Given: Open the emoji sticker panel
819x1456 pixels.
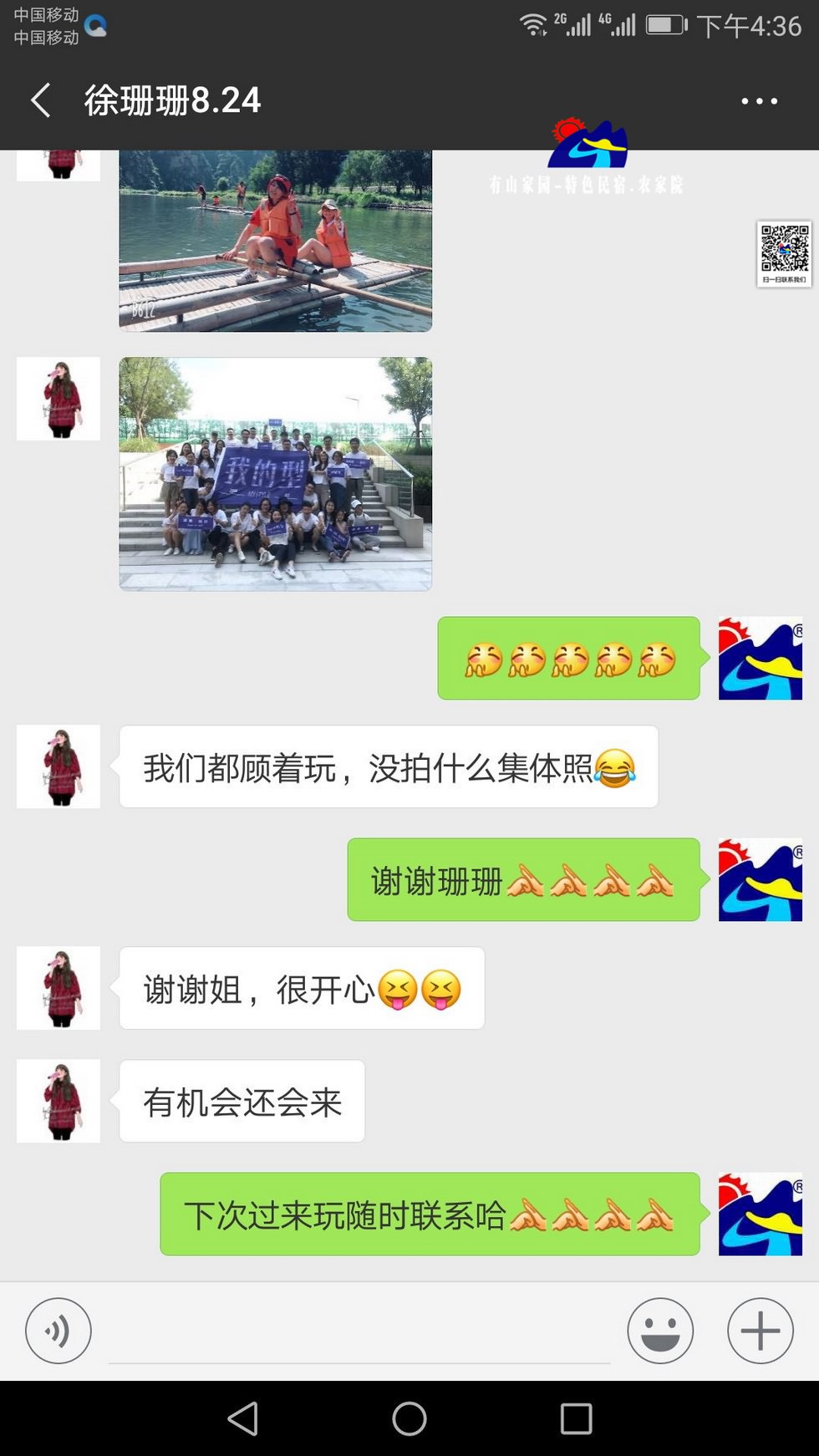Looking at the screenshot, I should 660,1331.
